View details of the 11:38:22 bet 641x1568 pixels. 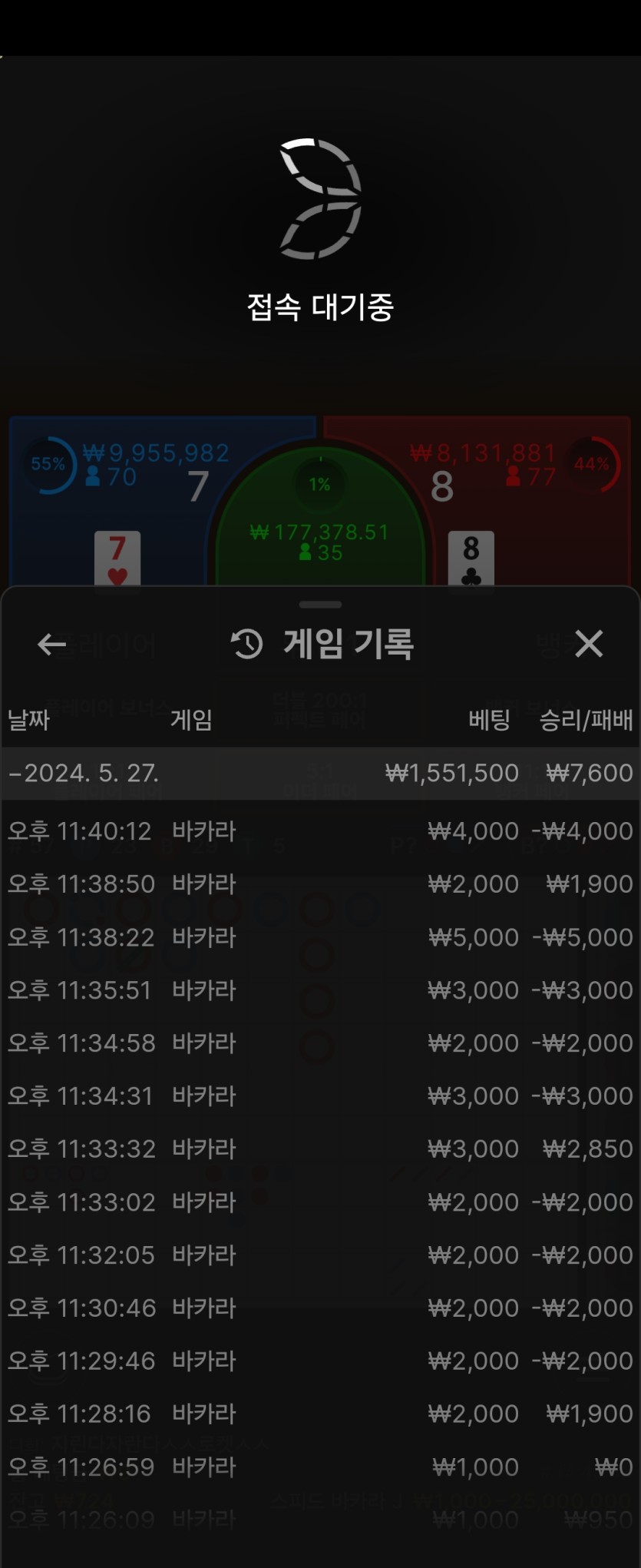pos(320,937)
